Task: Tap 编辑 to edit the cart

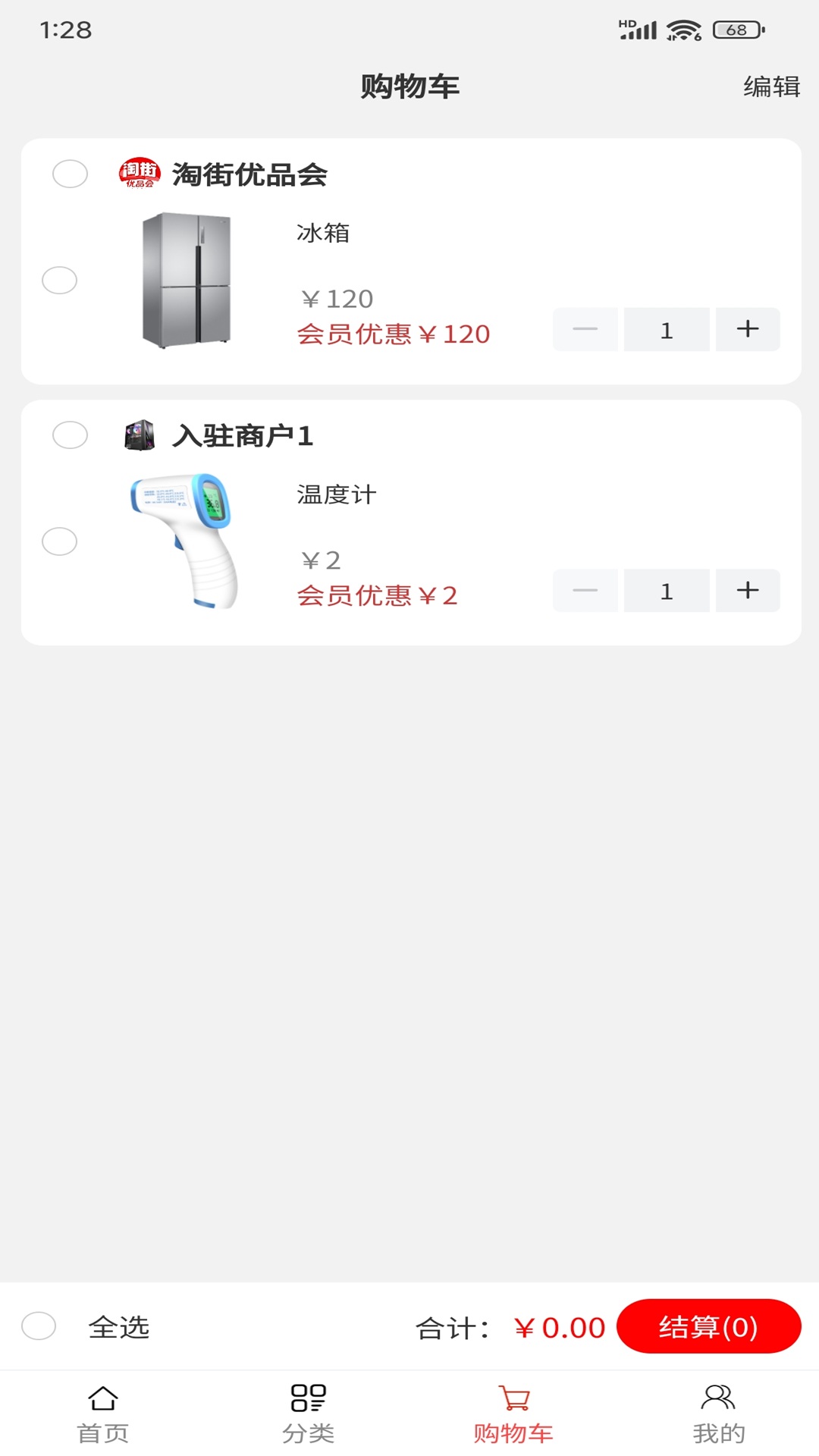Action: 771,86
